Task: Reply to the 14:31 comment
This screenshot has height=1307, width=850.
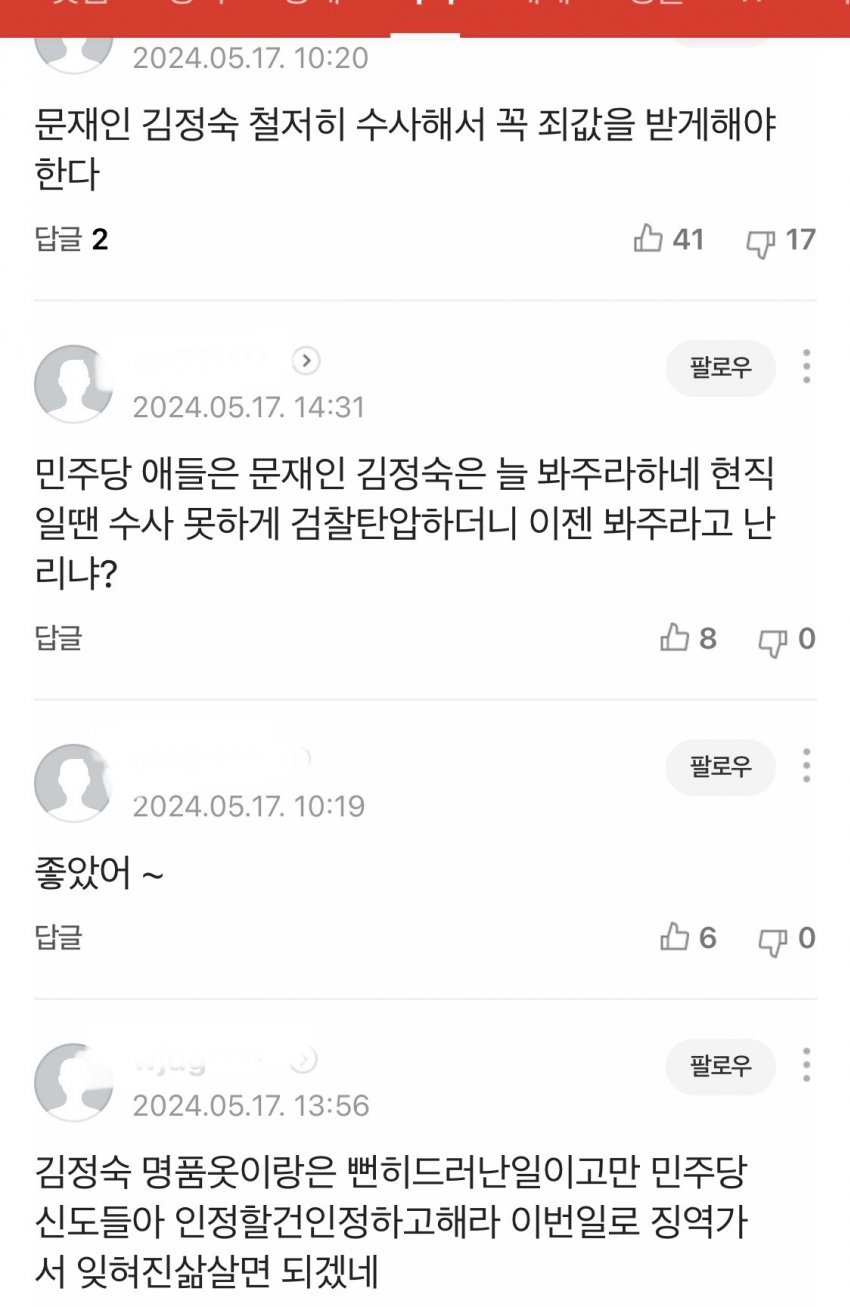Action: 58,638
